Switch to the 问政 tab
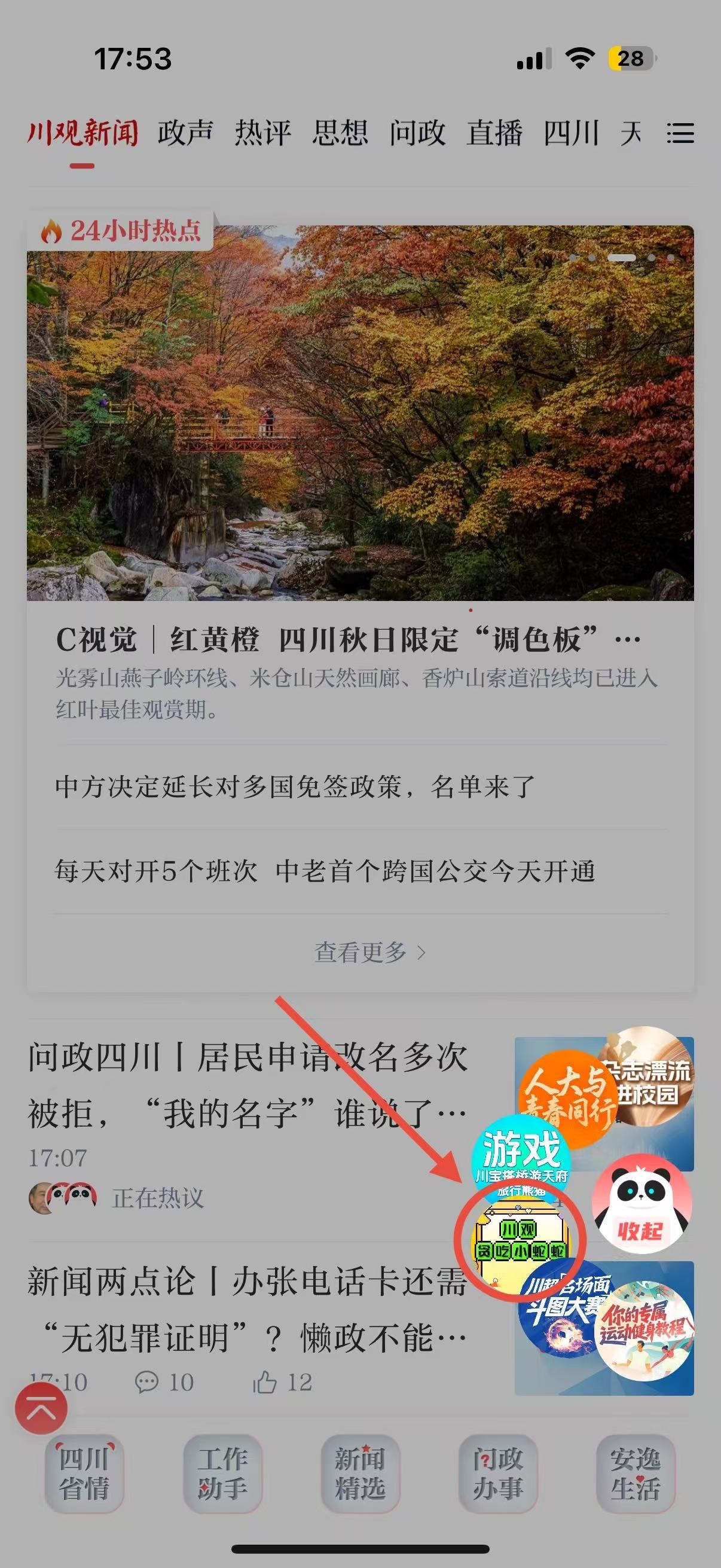721x1568 pixels. [x=417, y=133]
